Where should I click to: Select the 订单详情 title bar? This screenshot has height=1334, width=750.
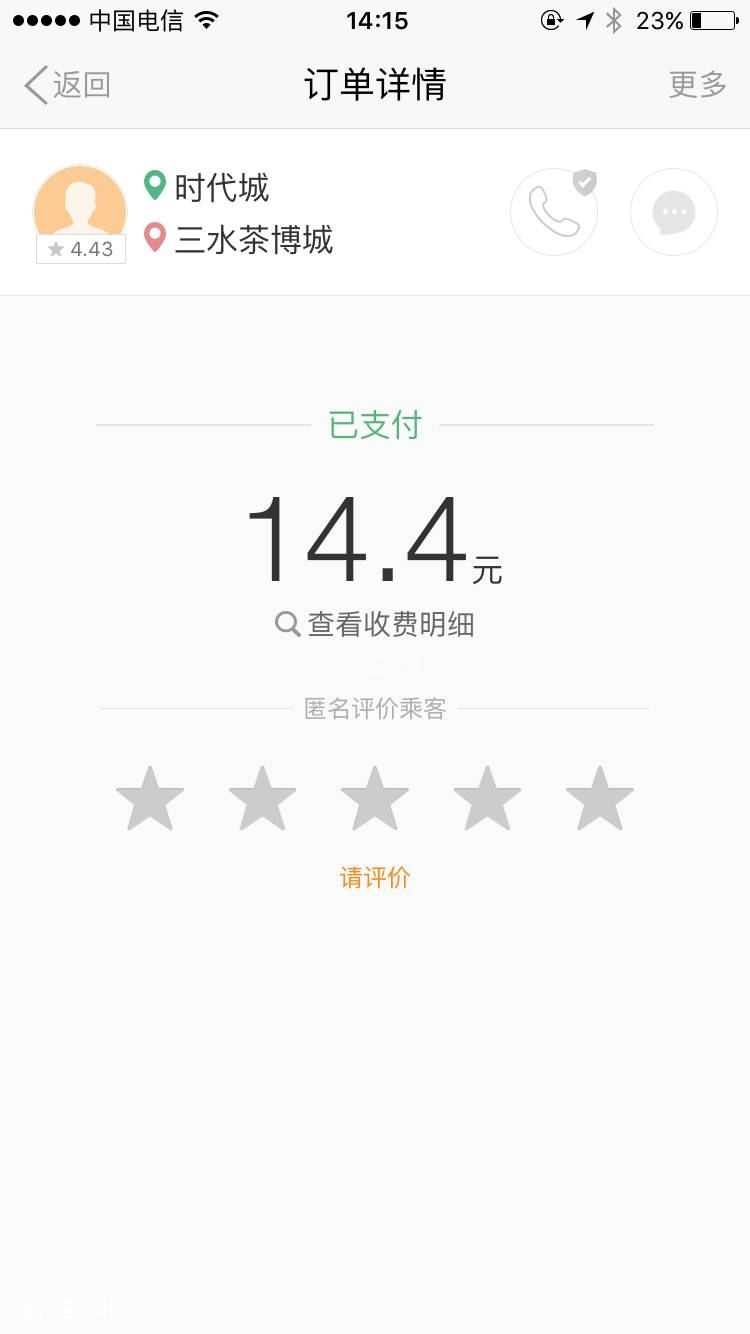pos(375,85)
